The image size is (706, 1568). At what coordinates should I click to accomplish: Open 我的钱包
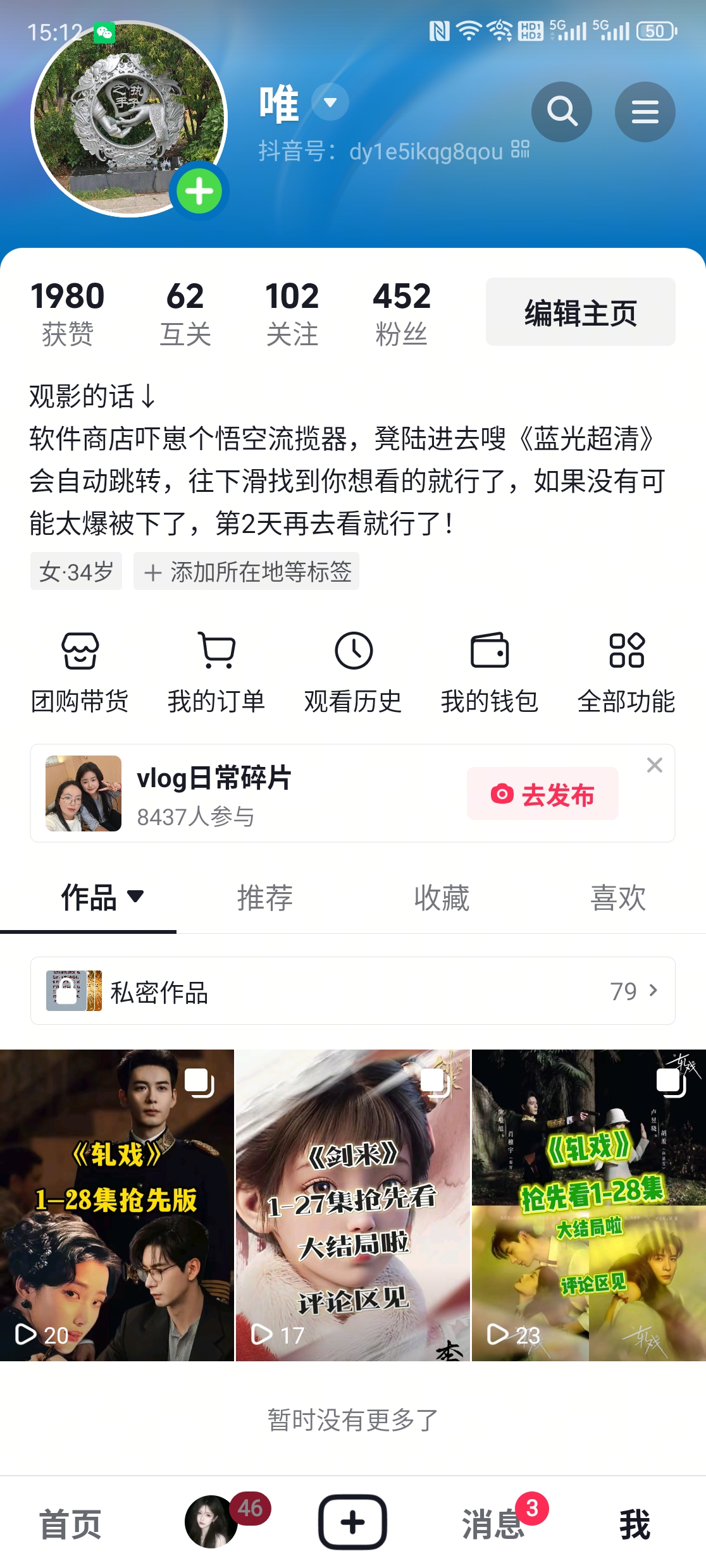pos(490,673)
